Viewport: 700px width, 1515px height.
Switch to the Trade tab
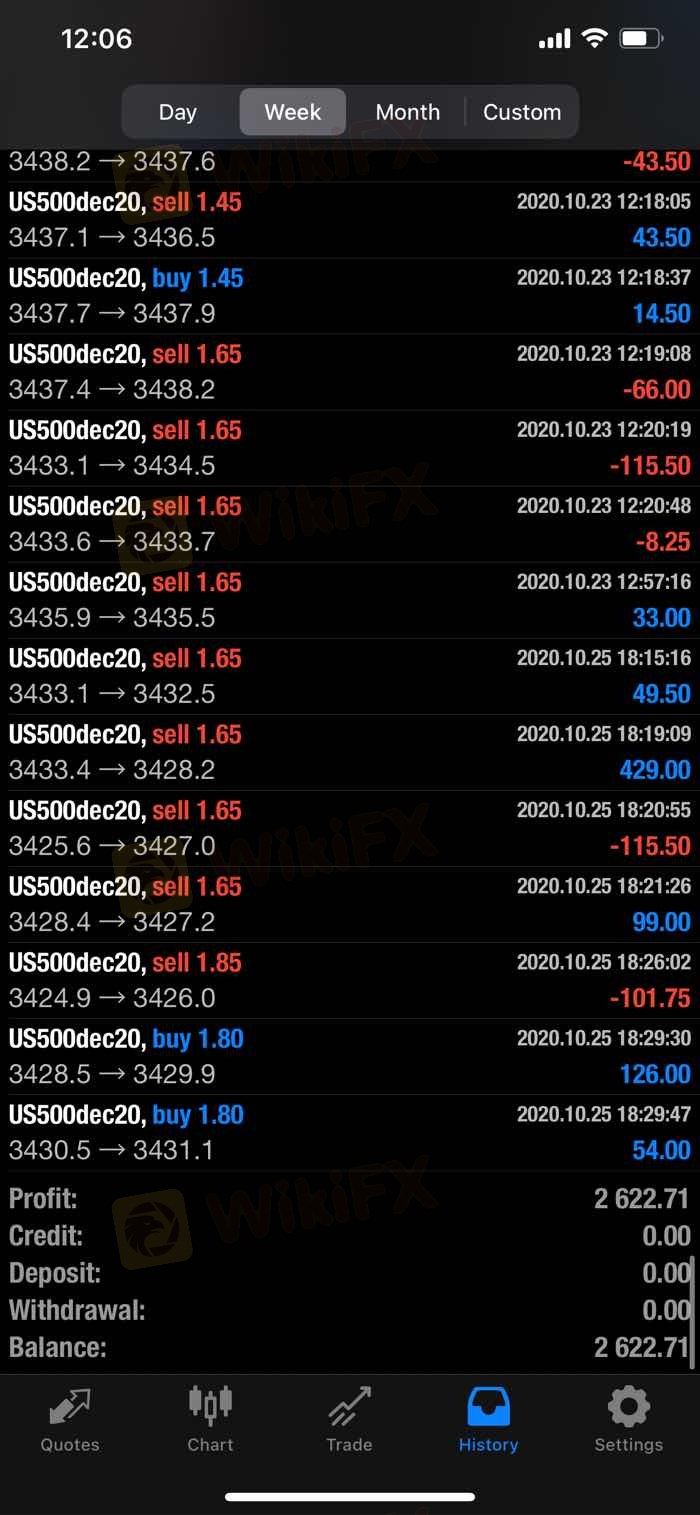[349, 1420]
